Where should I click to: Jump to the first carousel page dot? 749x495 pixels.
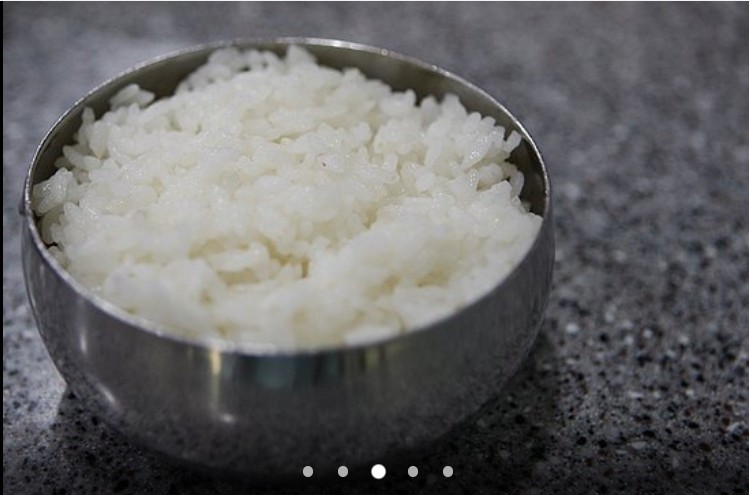coord(308,471)
